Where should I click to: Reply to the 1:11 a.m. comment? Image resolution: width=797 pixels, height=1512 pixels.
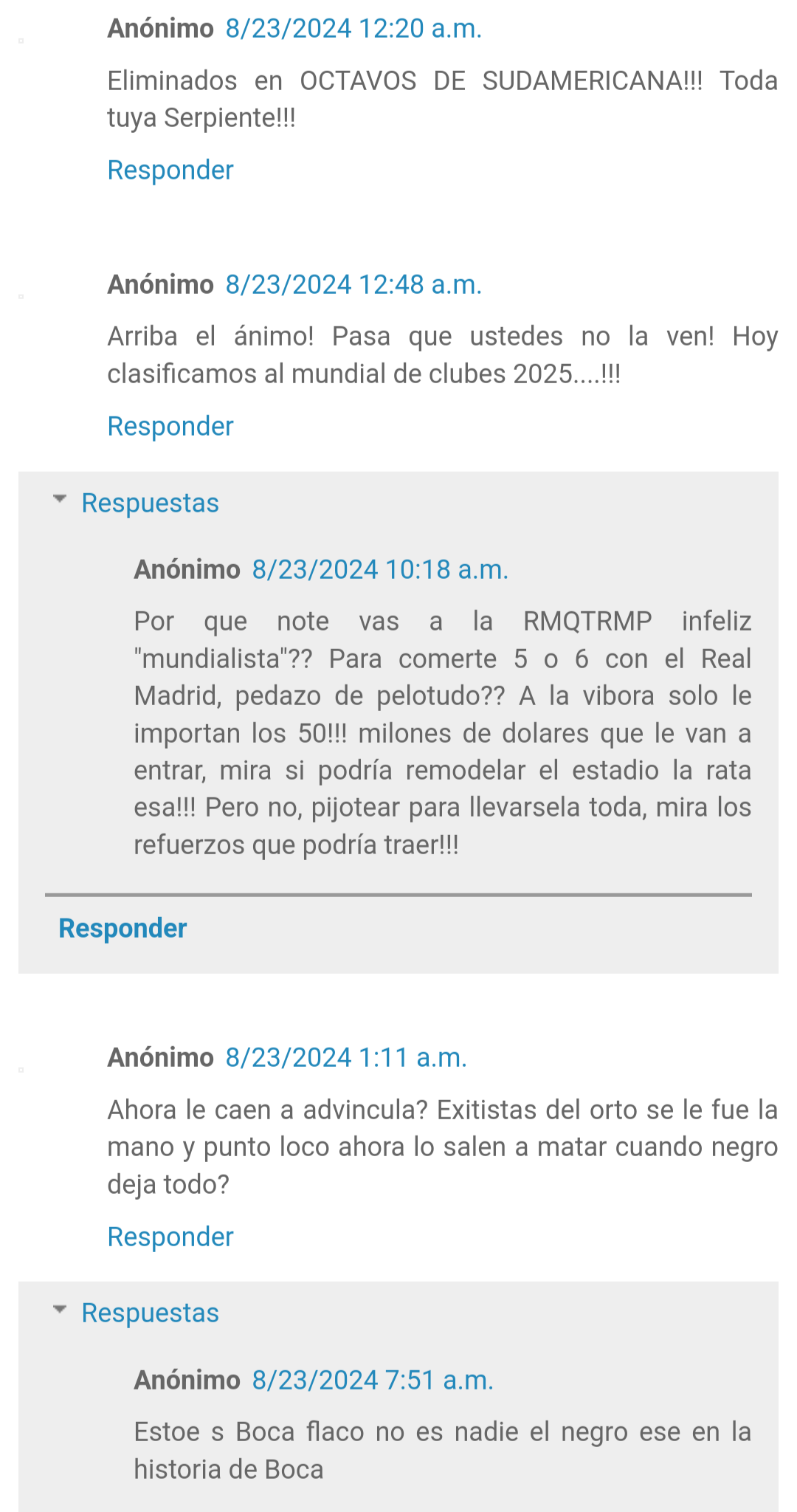[x=170, y=1237]
